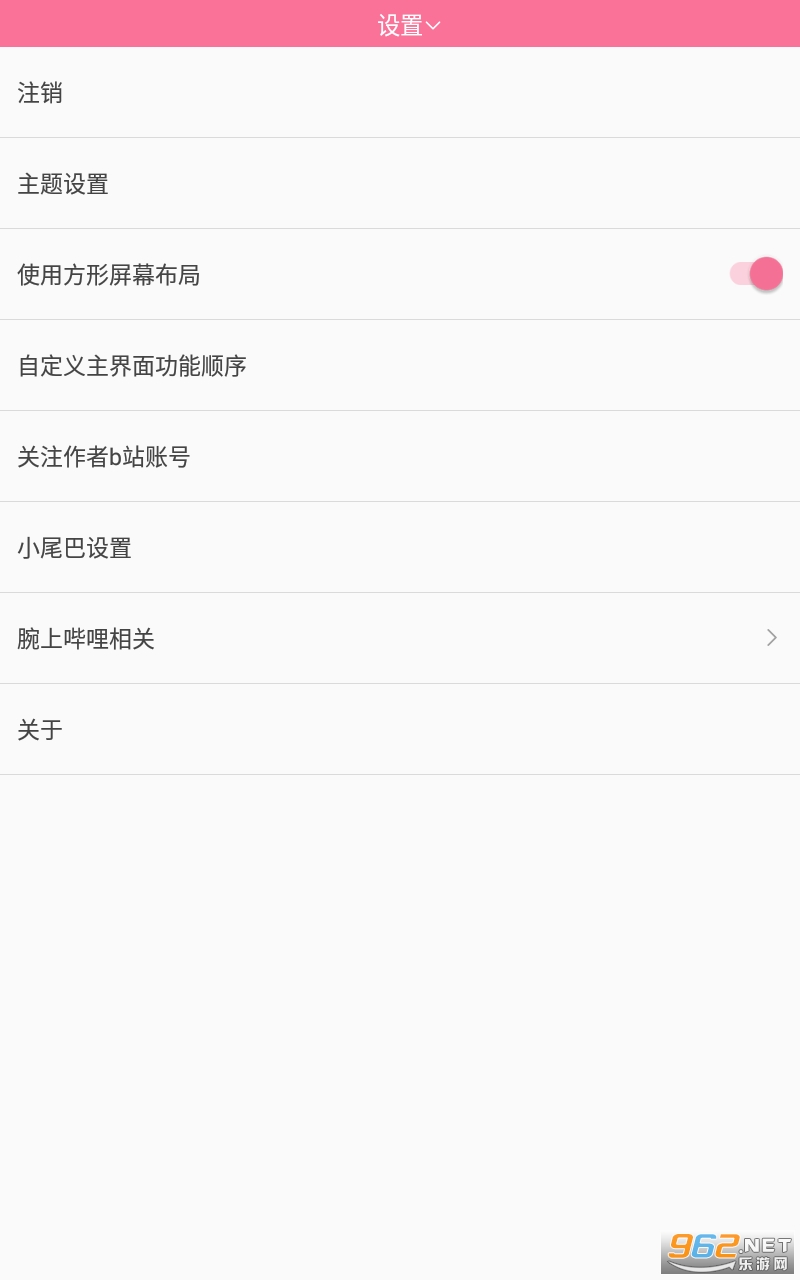Screen dimensions: 800x1280
Task: Open 主题设置
Action: 400,184
